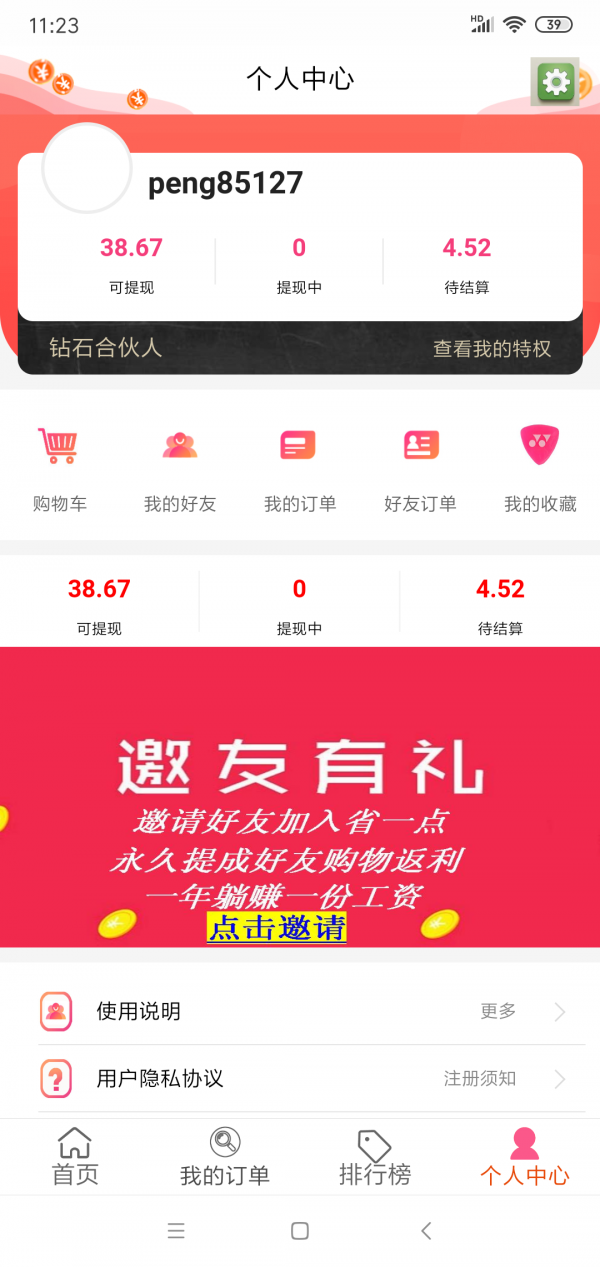Open 购物车 shopping cart
The image size is (600, 1267).
59,467
